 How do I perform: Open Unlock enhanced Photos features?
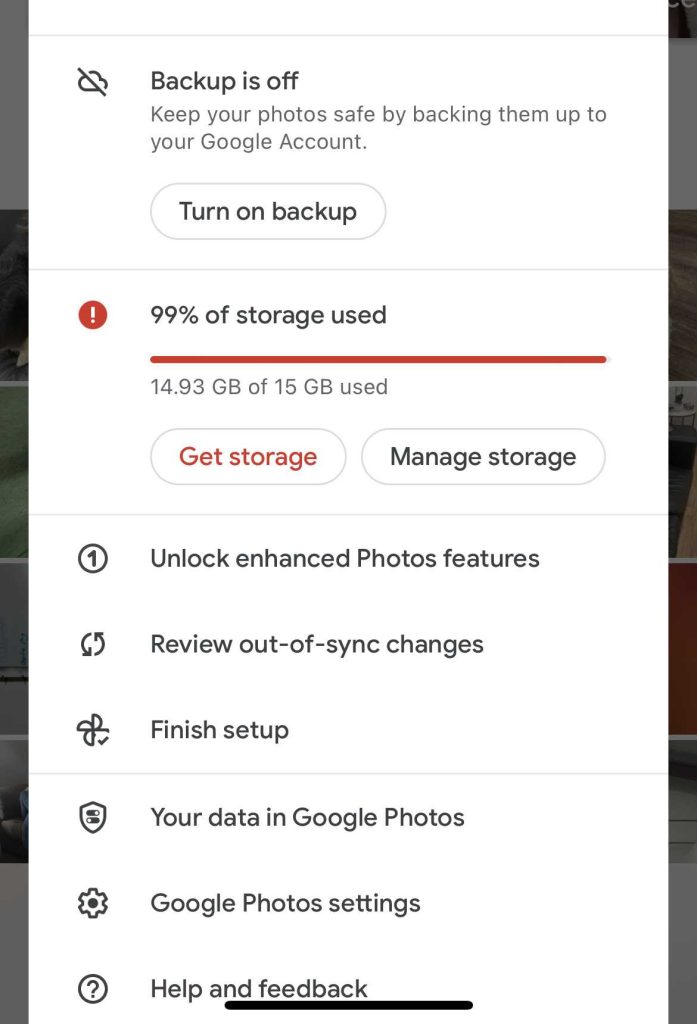[344, 558]
